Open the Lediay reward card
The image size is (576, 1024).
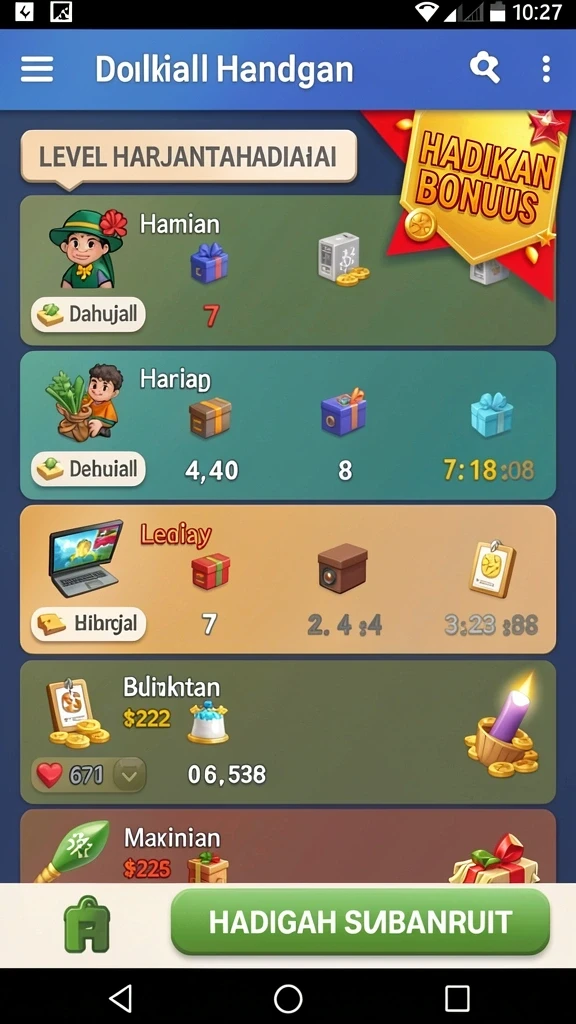tap(288, 579)
